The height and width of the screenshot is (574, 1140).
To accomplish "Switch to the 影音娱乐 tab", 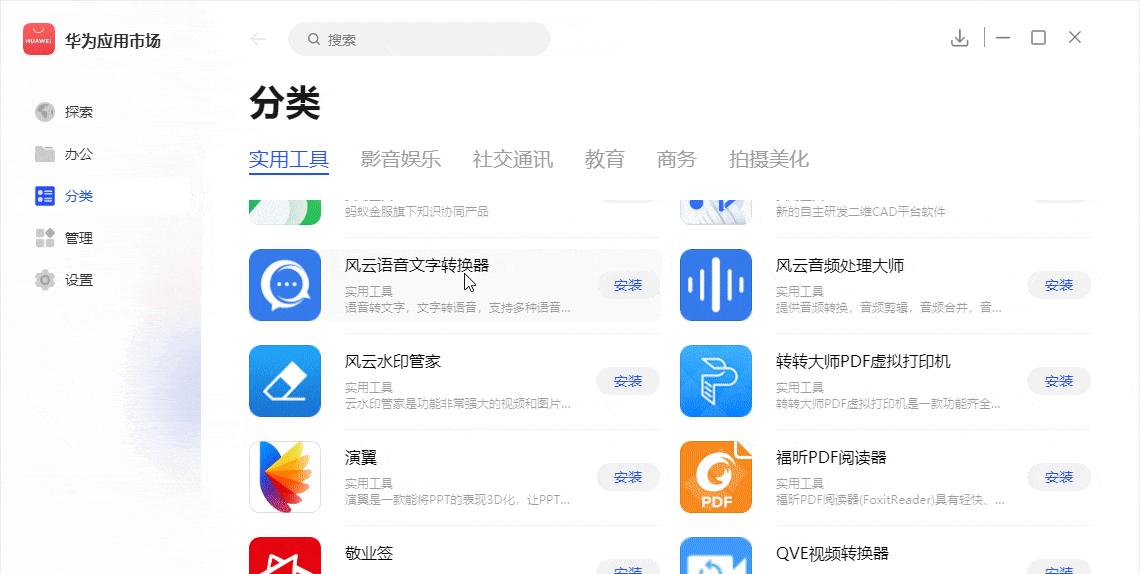I will tap(400, 159).
